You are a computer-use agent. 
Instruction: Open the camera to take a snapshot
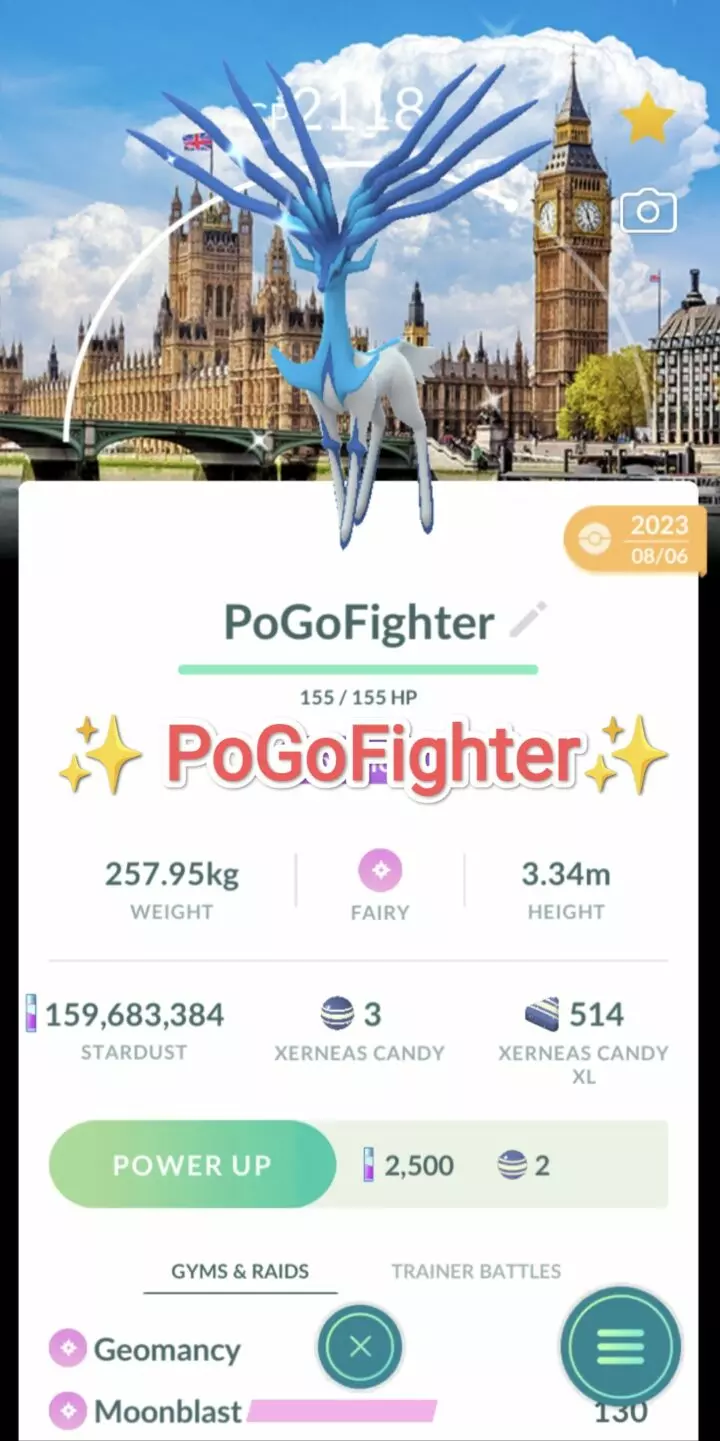648,211
